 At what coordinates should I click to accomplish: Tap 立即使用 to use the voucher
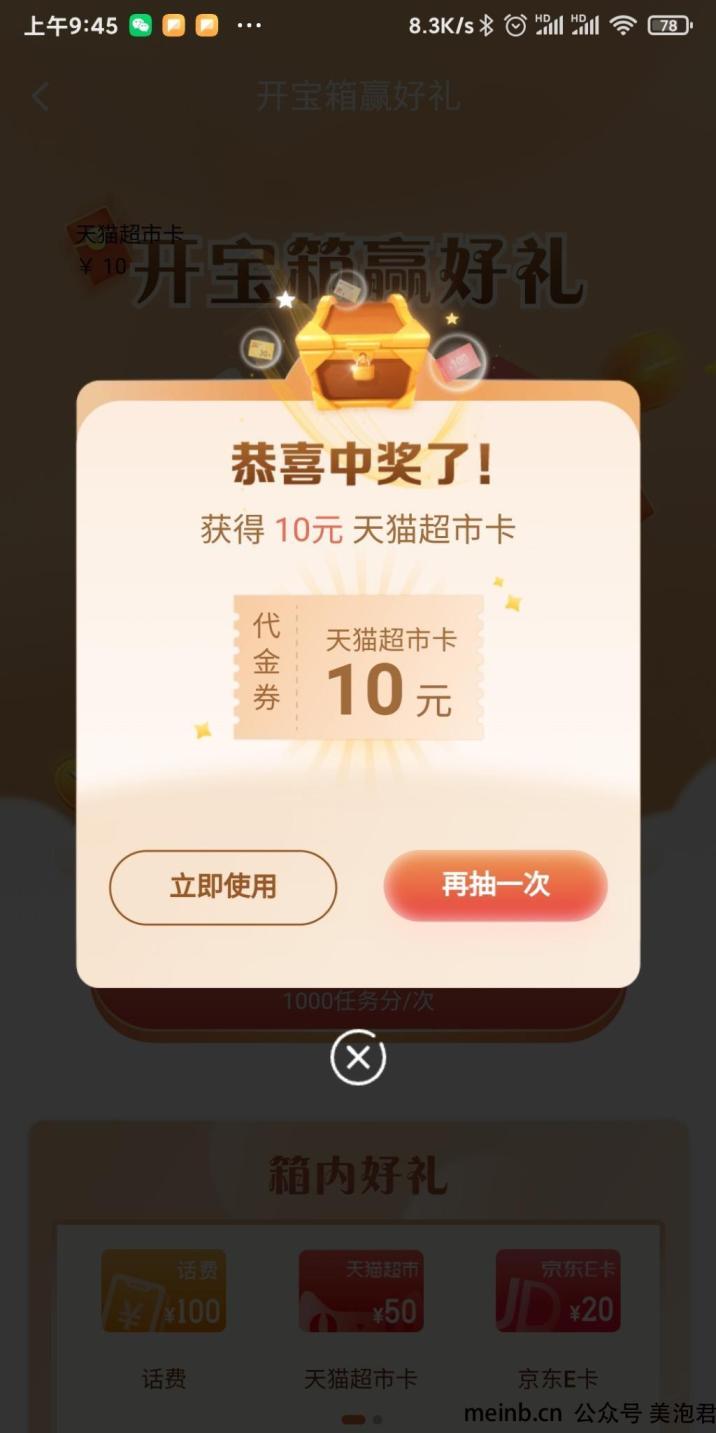coord(223,887)
